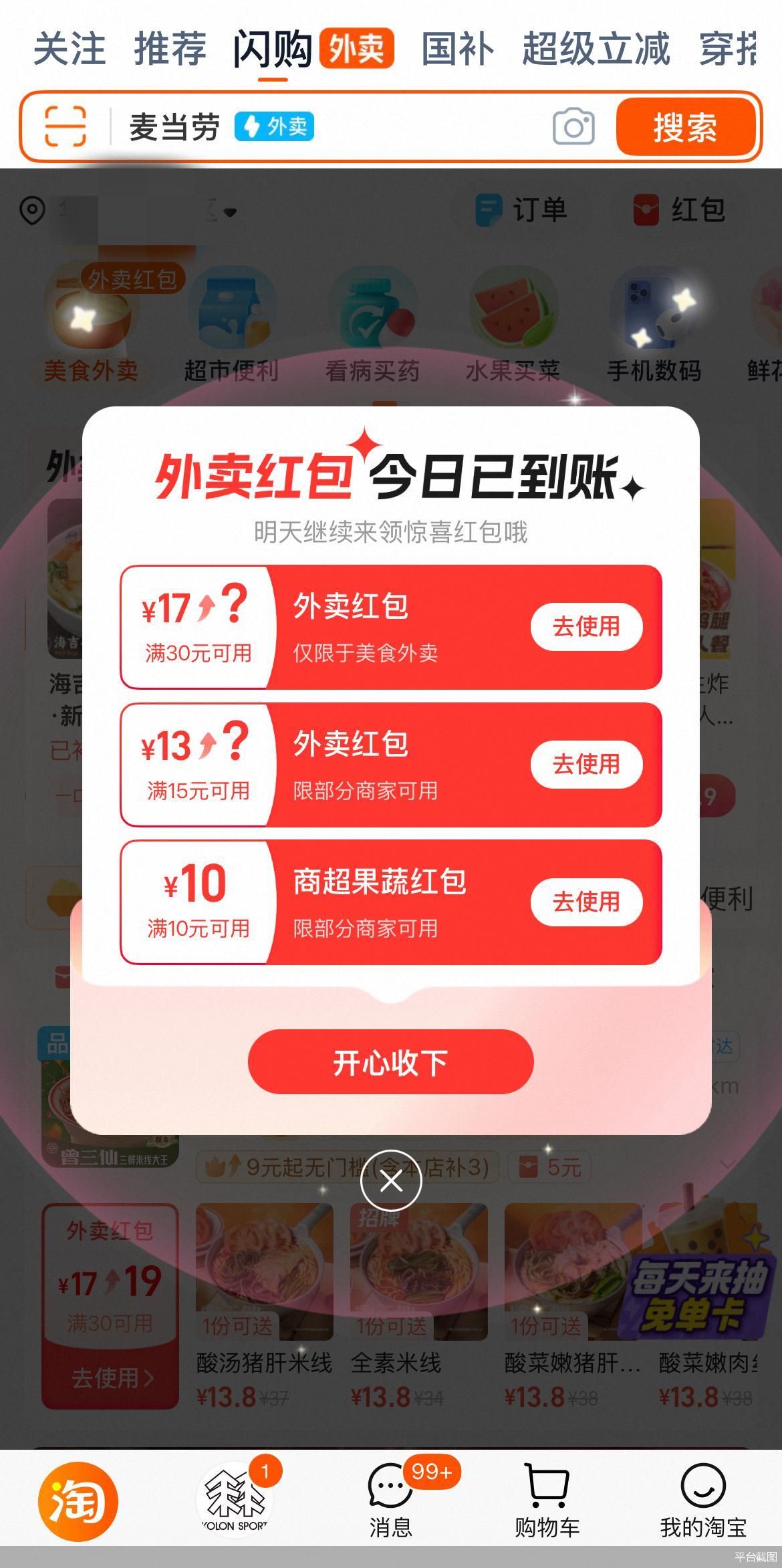Screen dimensions: 782x1568
Task: Use the ¥13 外卖红包 coupon
Action: [x=586, y=764]
